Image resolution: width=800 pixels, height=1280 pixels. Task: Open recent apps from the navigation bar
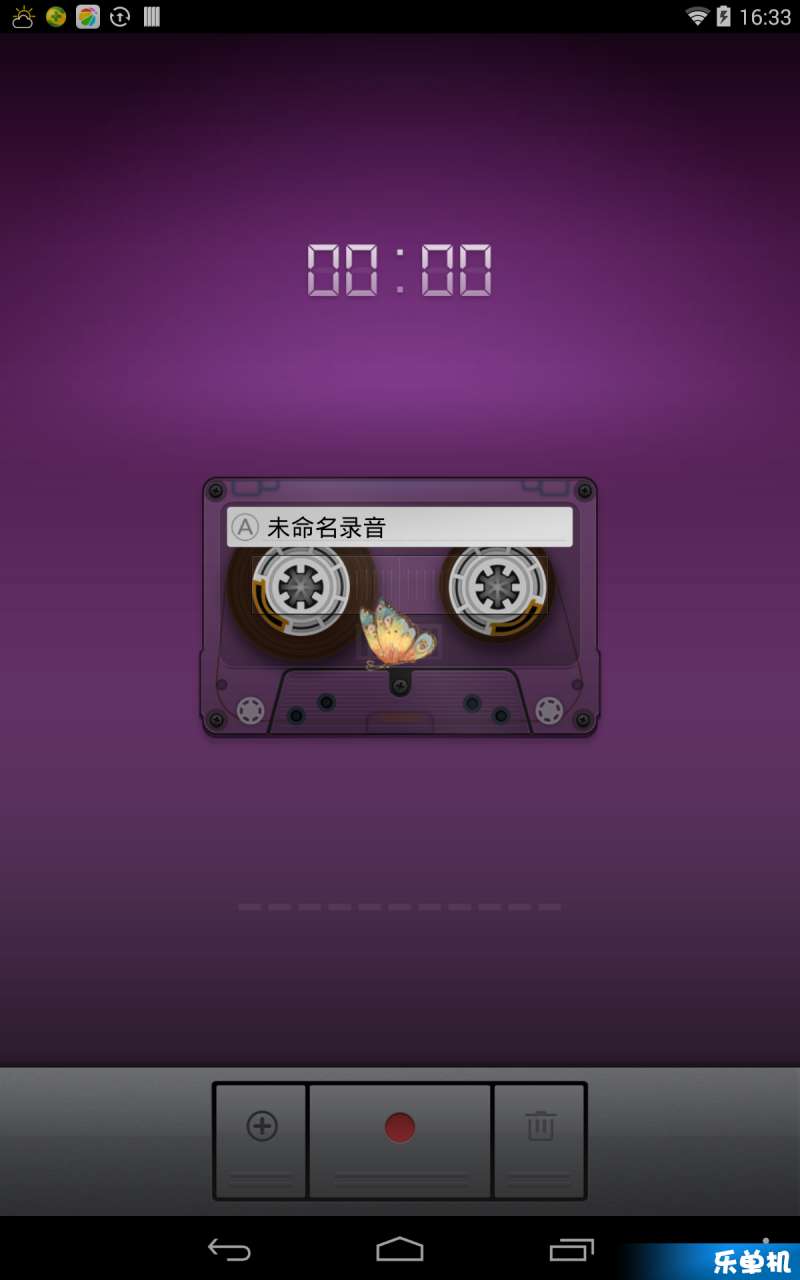(571, 1249)
